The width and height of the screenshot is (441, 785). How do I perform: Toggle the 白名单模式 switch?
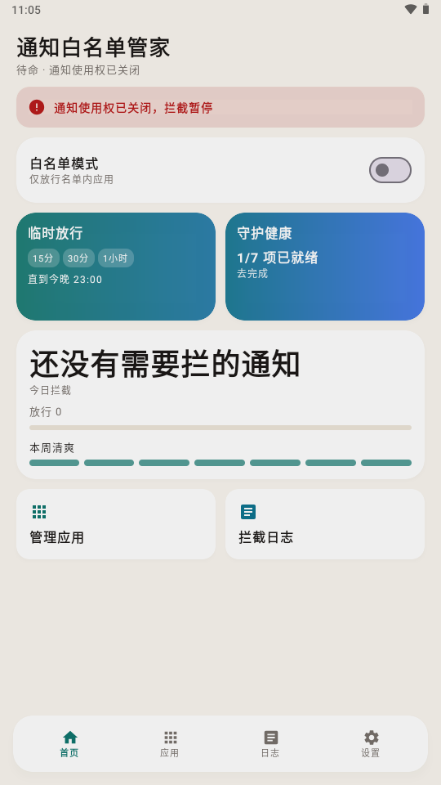pyautogui.click(x=390, y=170)
